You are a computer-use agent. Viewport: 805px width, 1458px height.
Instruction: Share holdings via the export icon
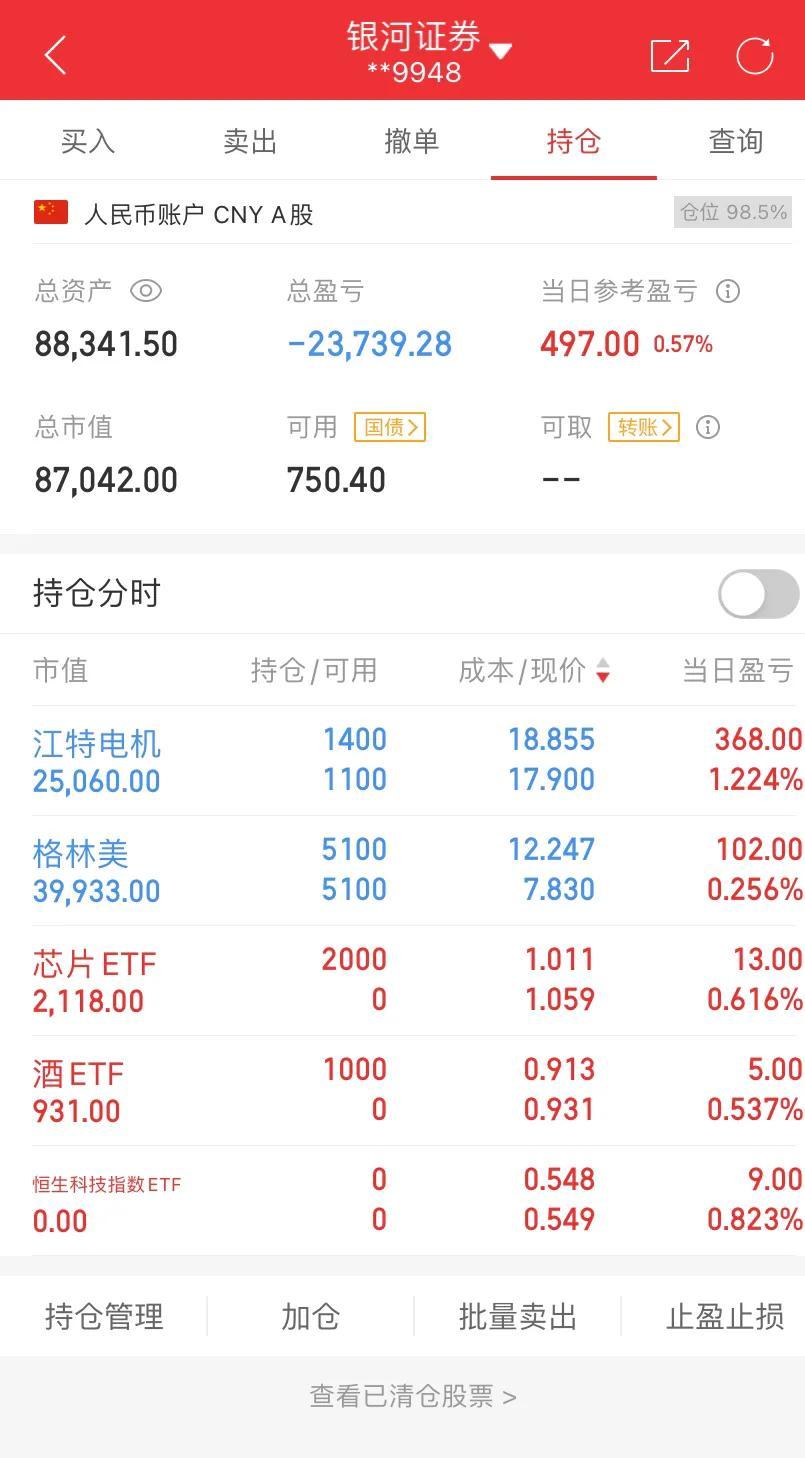point(670,55)
